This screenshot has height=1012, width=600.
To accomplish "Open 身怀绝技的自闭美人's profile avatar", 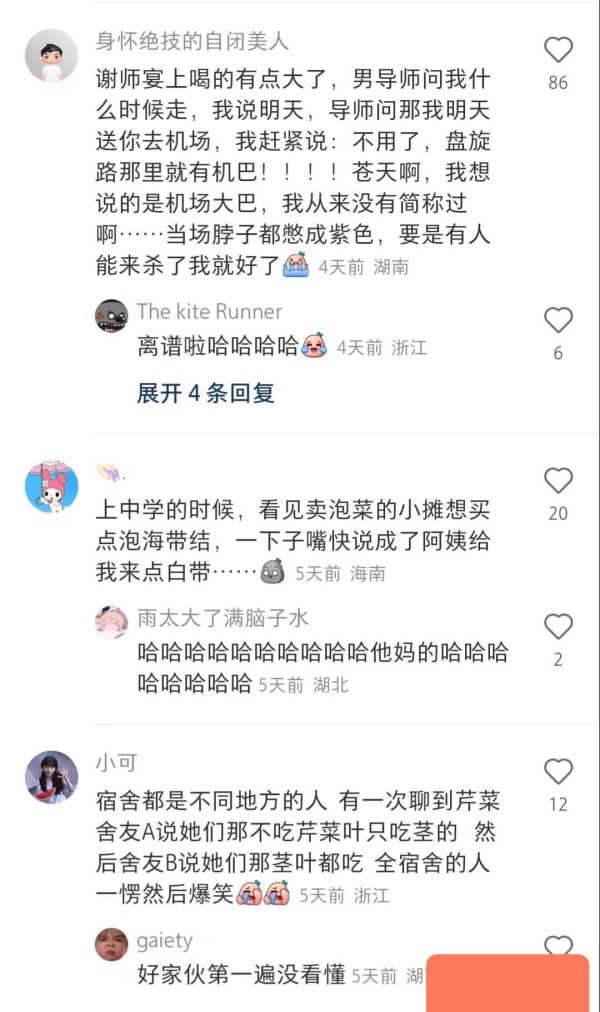I will coord(51,56).
